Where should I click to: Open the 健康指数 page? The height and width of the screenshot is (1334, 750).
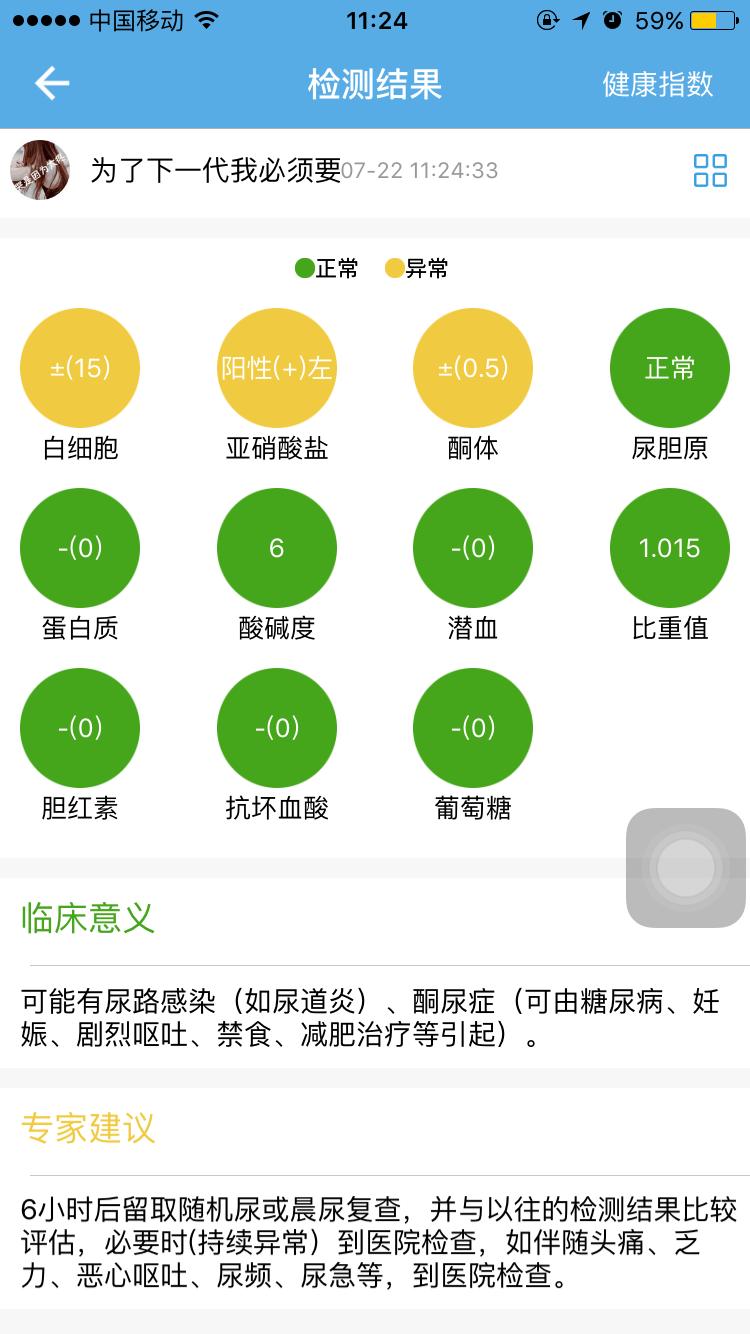[655, 84]
